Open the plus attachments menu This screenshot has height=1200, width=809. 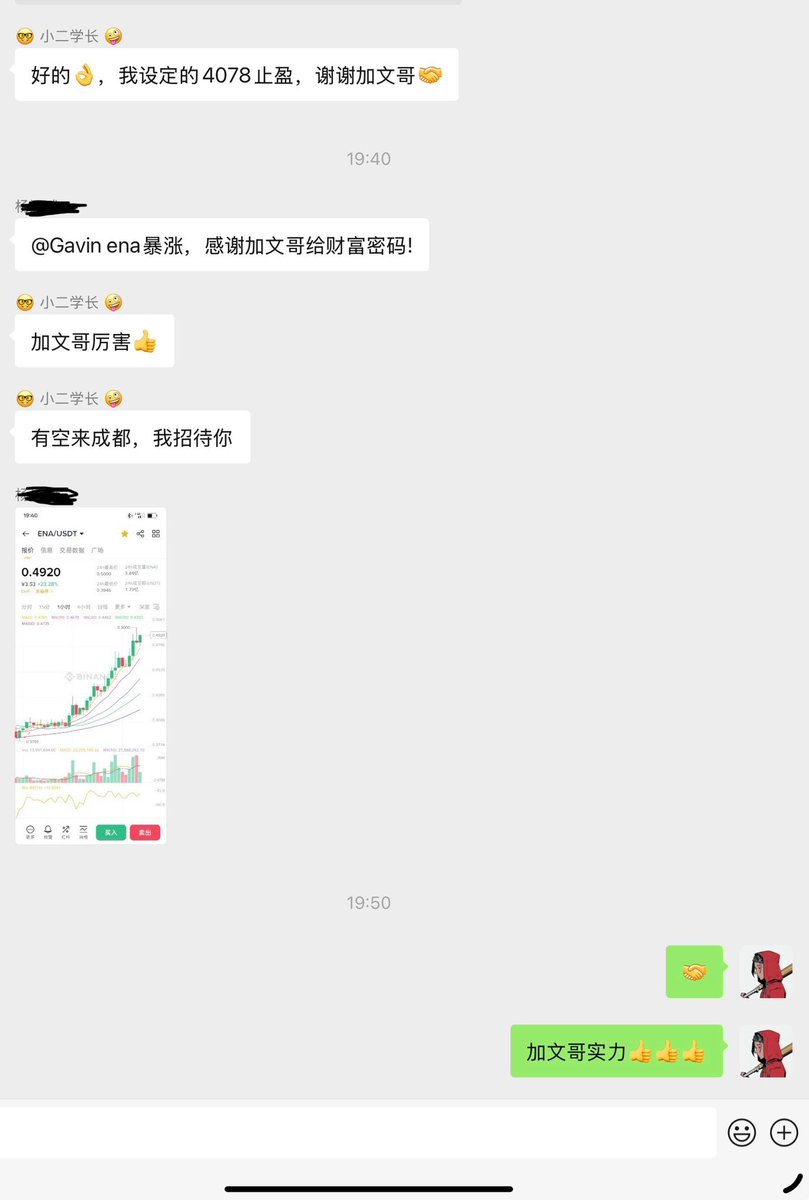coord(784,1133)
